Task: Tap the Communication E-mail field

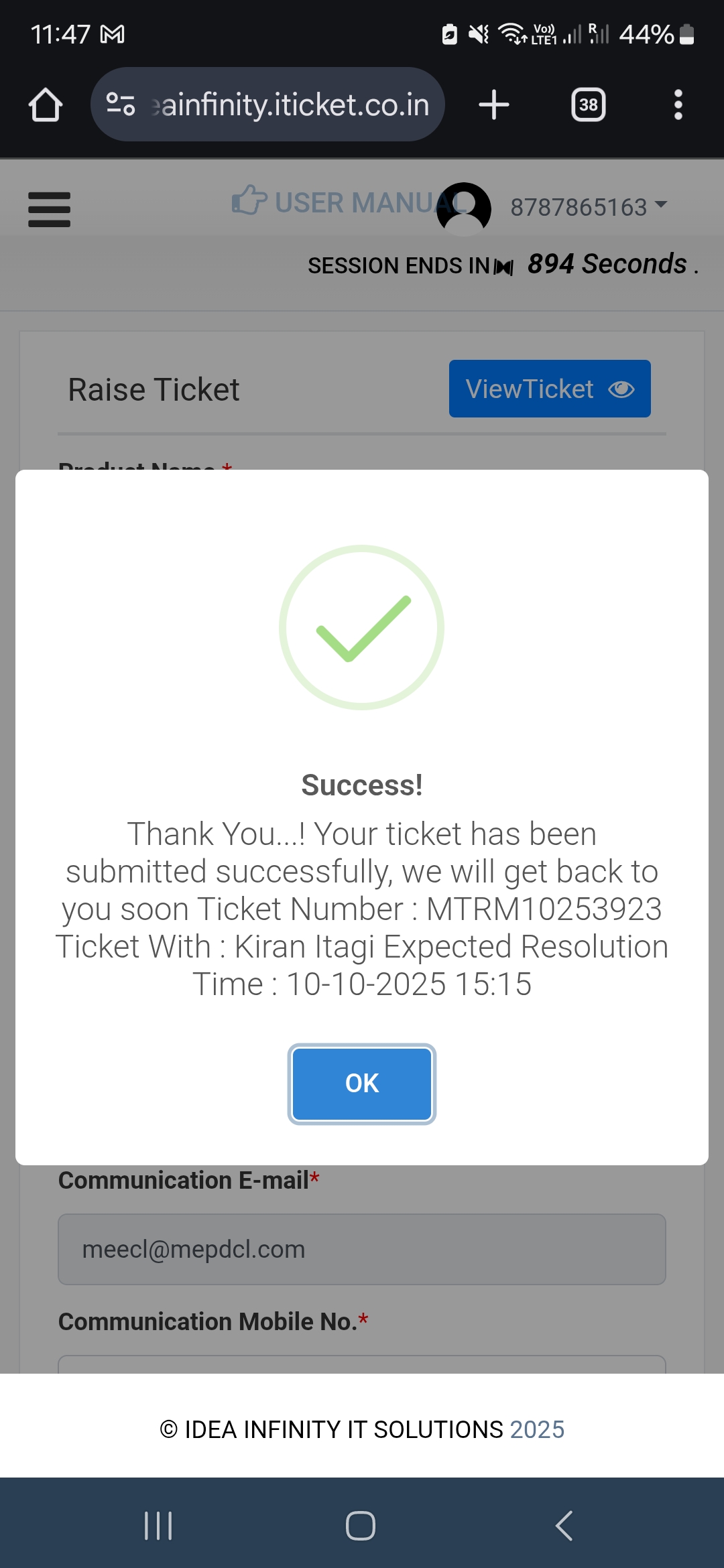Action: tap(362, 1249)
